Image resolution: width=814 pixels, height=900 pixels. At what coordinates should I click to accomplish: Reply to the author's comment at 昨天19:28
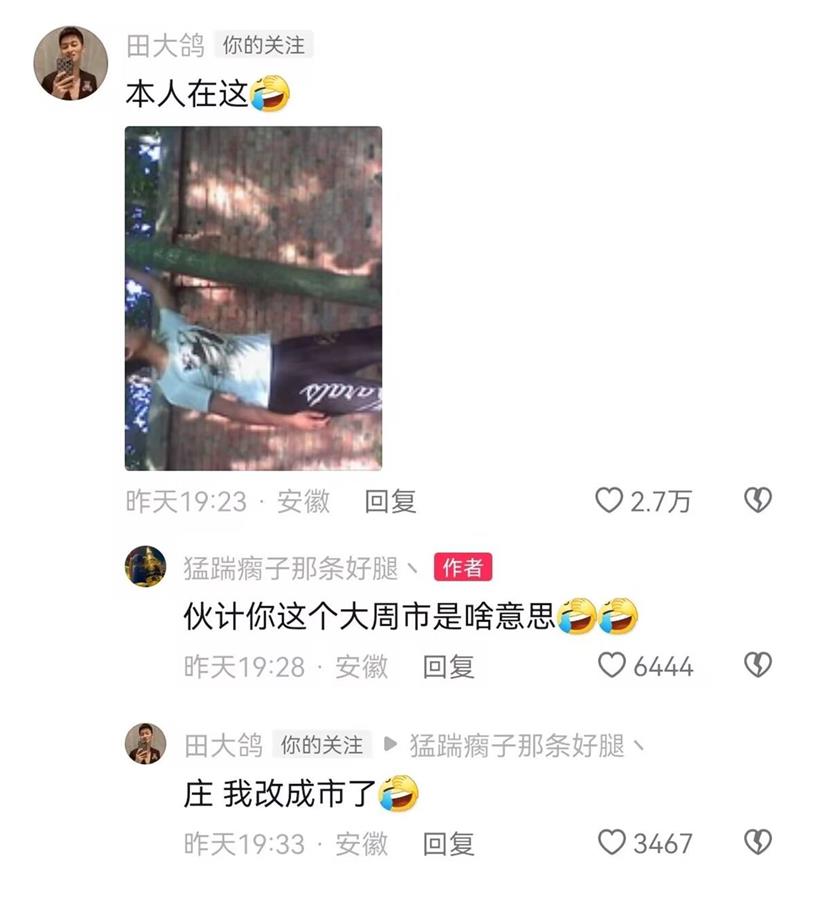[x=448, y=666]
